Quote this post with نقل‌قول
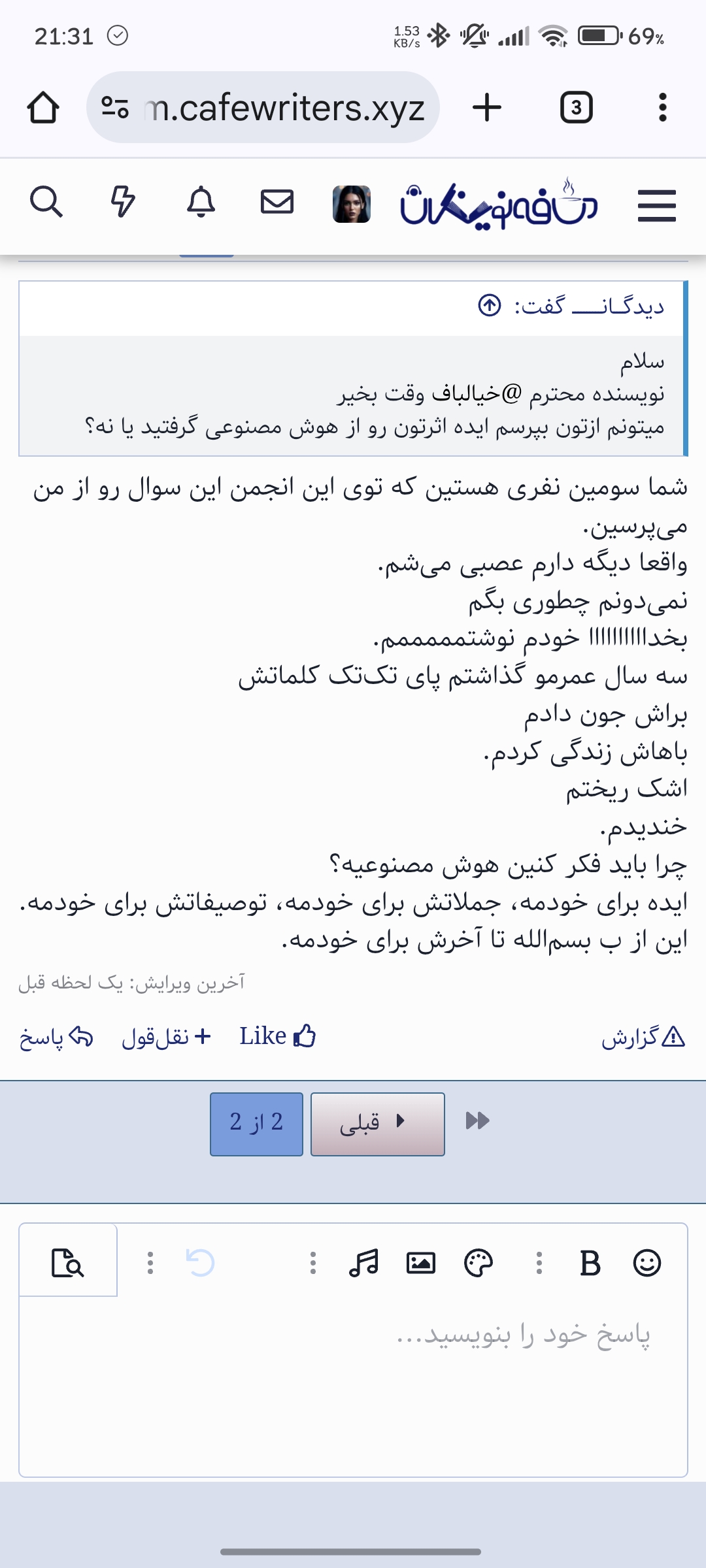Screen dimensions: 706x1568 coord(166,1037)
